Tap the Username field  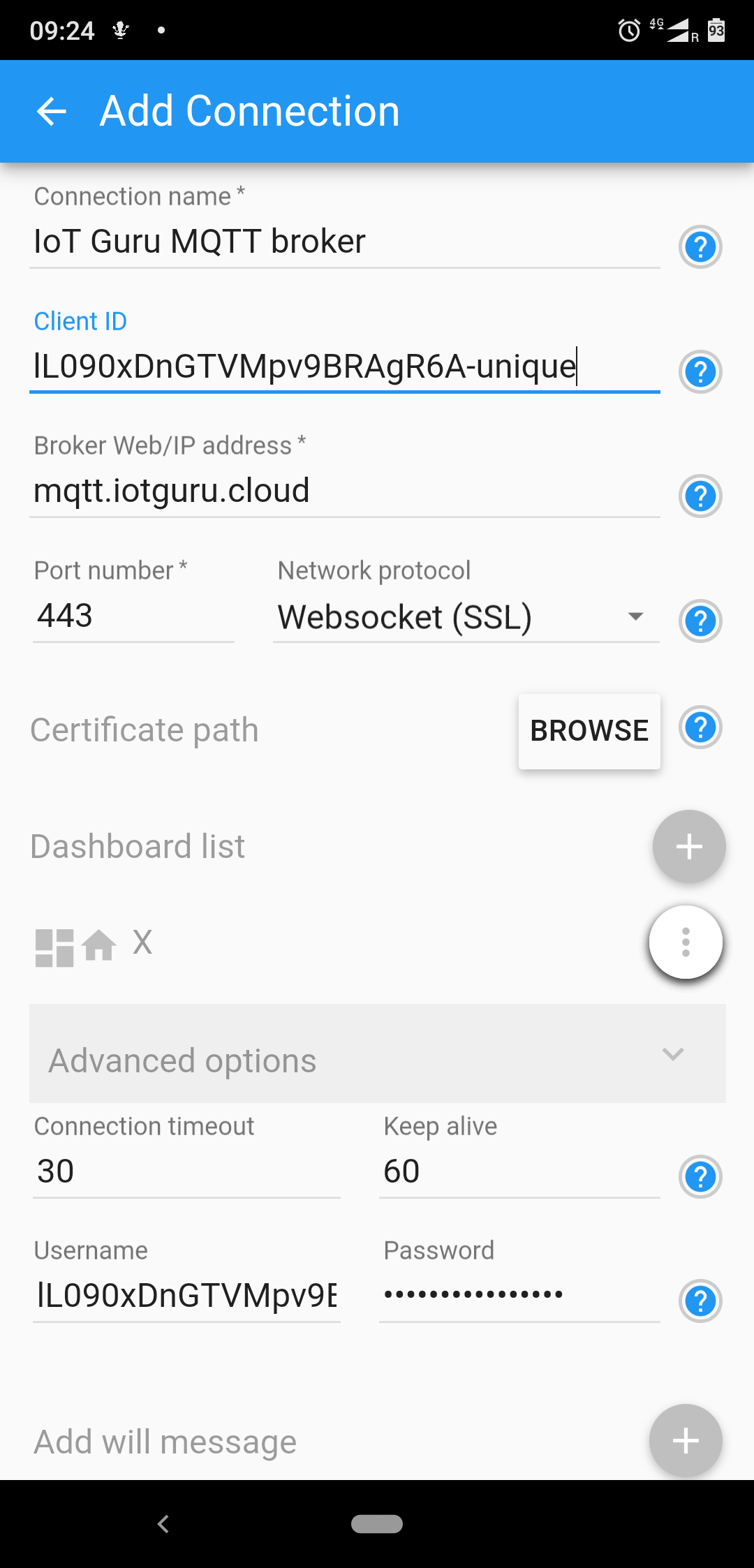(x=186, y=1296)
